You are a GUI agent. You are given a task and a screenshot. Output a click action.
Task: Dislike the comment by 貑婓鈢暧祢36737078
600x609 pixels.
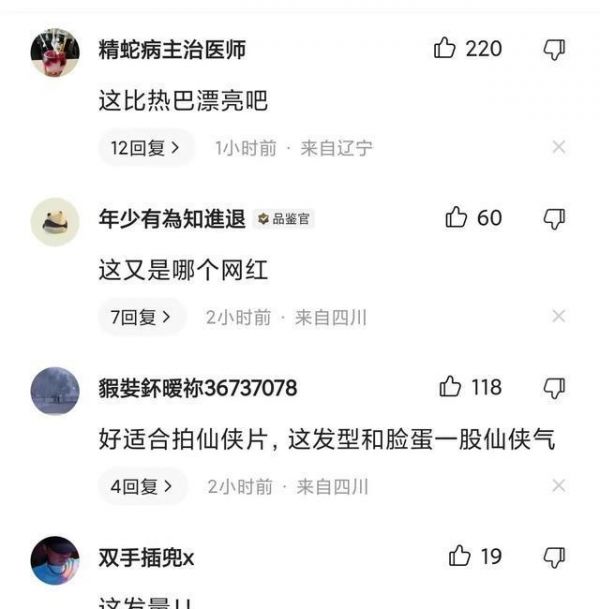554,387
